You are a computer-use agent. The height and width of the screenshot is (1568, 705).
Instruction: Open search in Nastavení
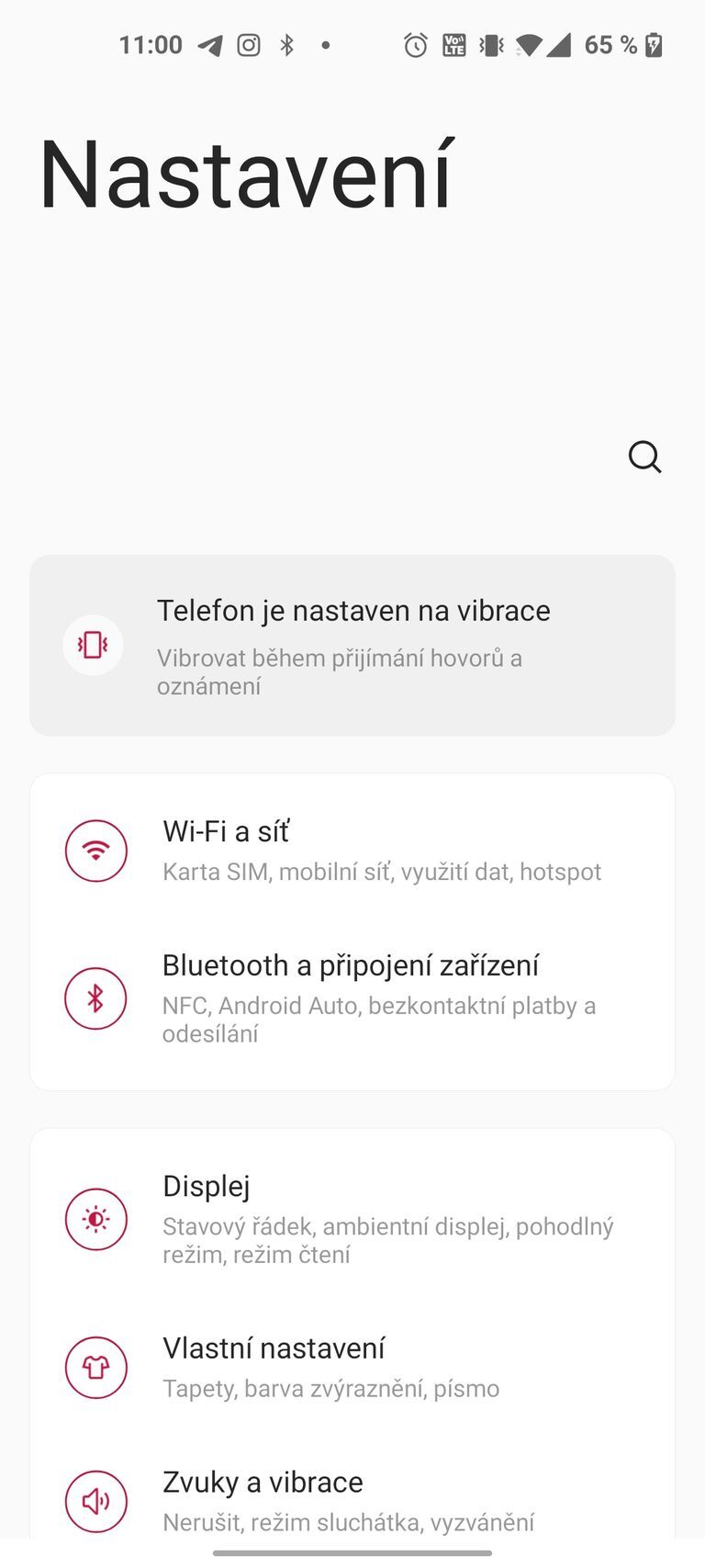point(644,457)
